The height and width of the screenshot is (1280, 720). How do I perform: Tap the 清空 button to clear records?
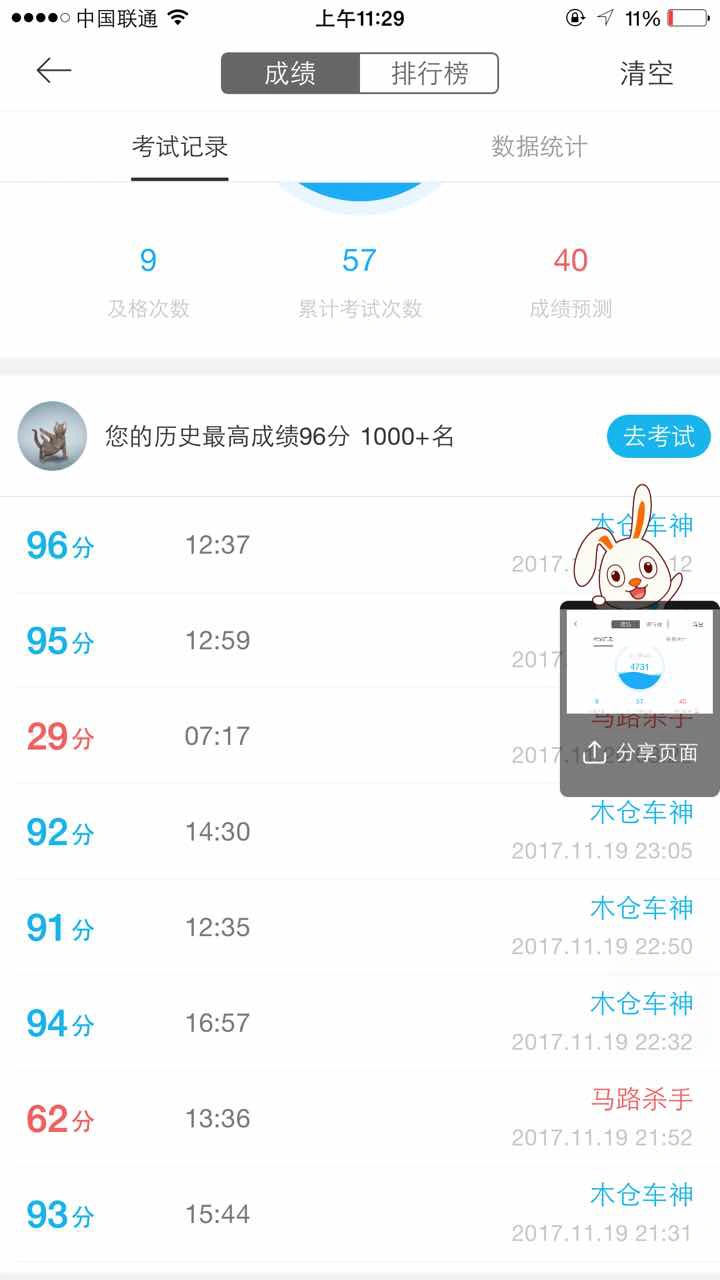pos(646,73)
